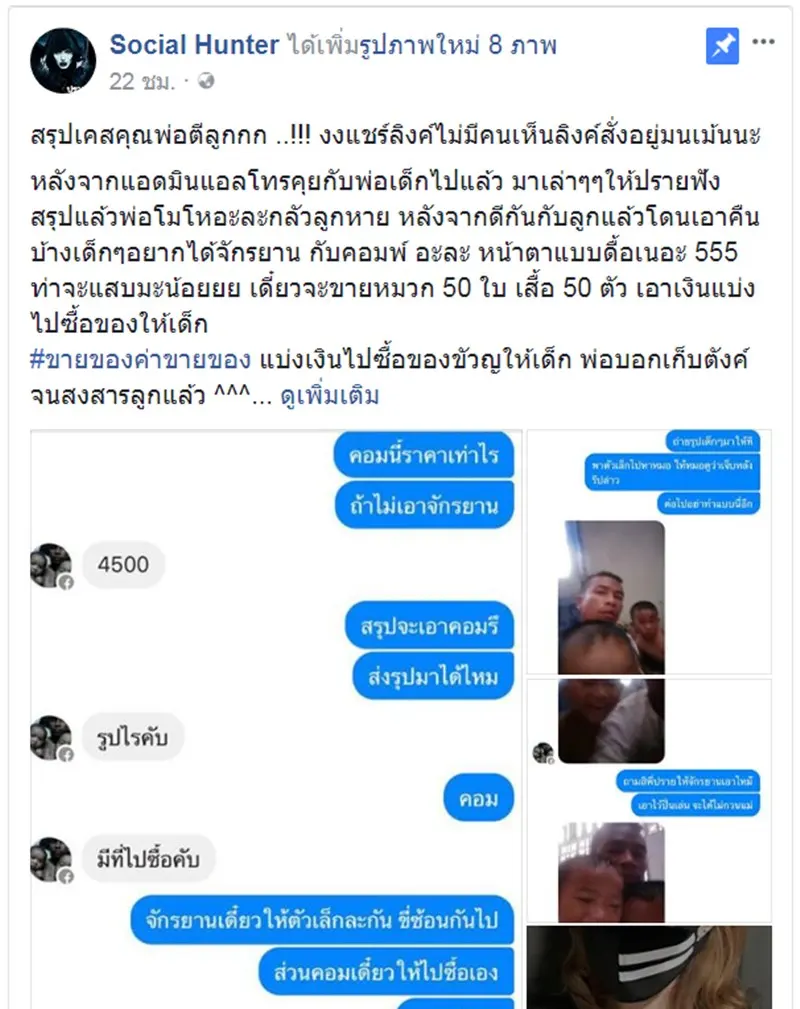Viewport: 800px width, 1009px height.
Task: Open the top right photo of the father and kids
Action: 649,552
